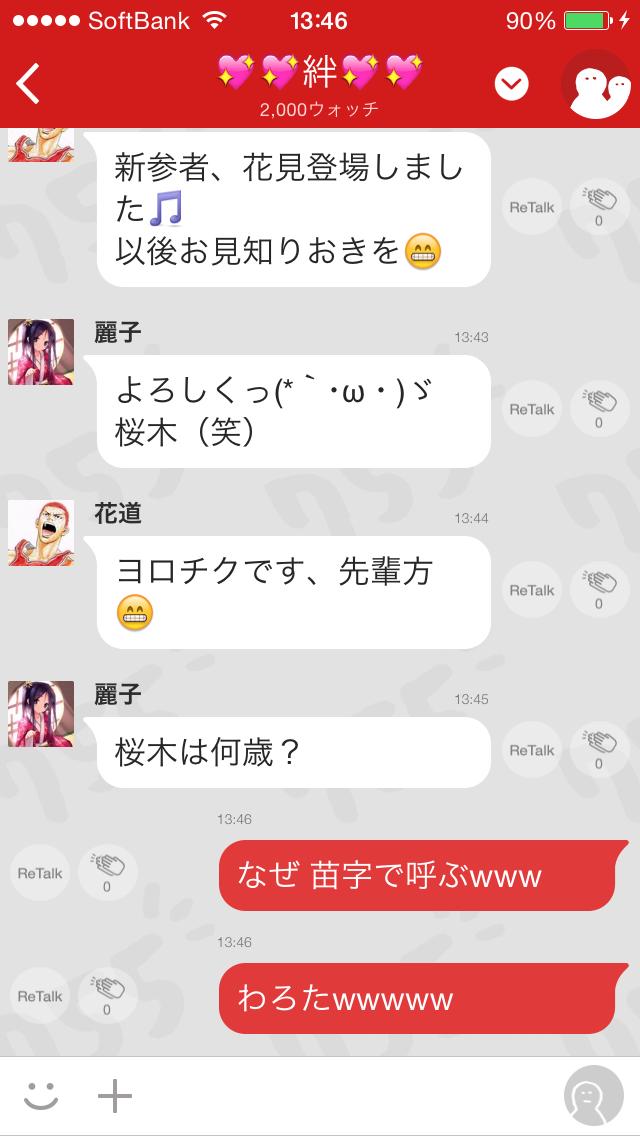View 花道's profile picture beside ヨロチクです
The width and height of the screenshot is (640, 1136).
pyautogui.click(x=41, y=532)
